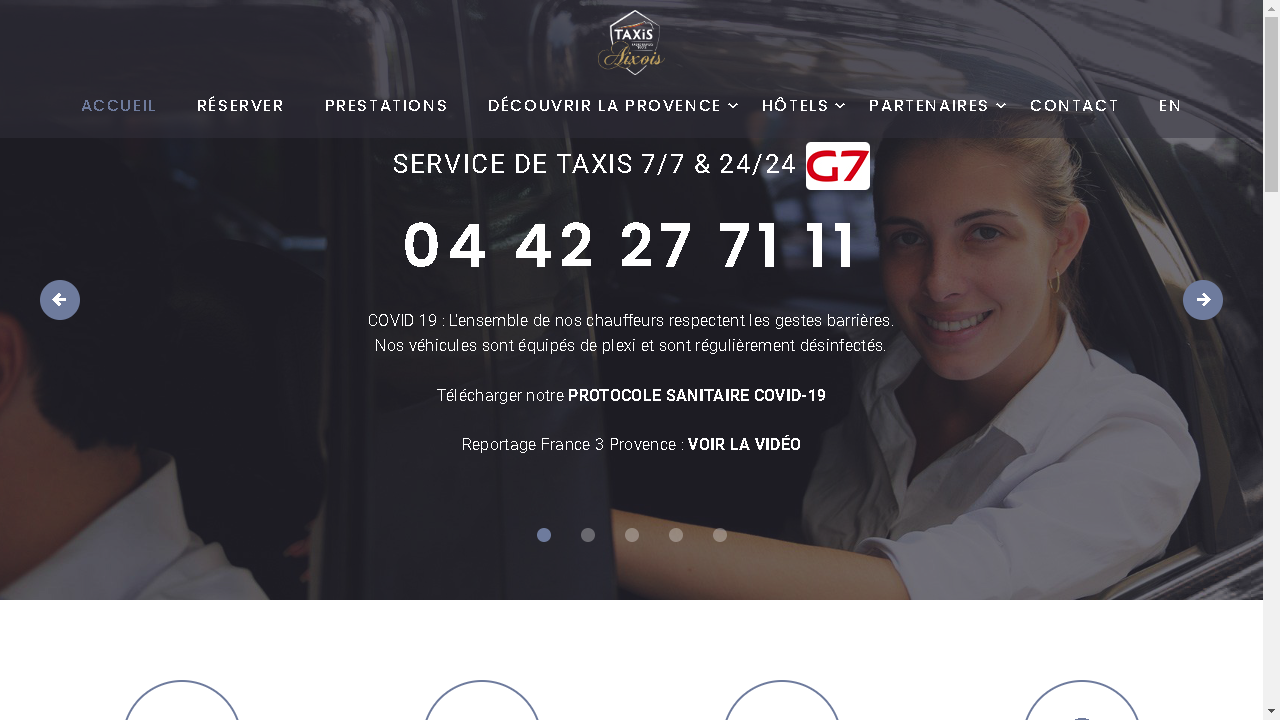Image resolution: width=1280 pixels, height=720 pixels.
Task: Open the Contact page
Action: (x=1074, y=106)
